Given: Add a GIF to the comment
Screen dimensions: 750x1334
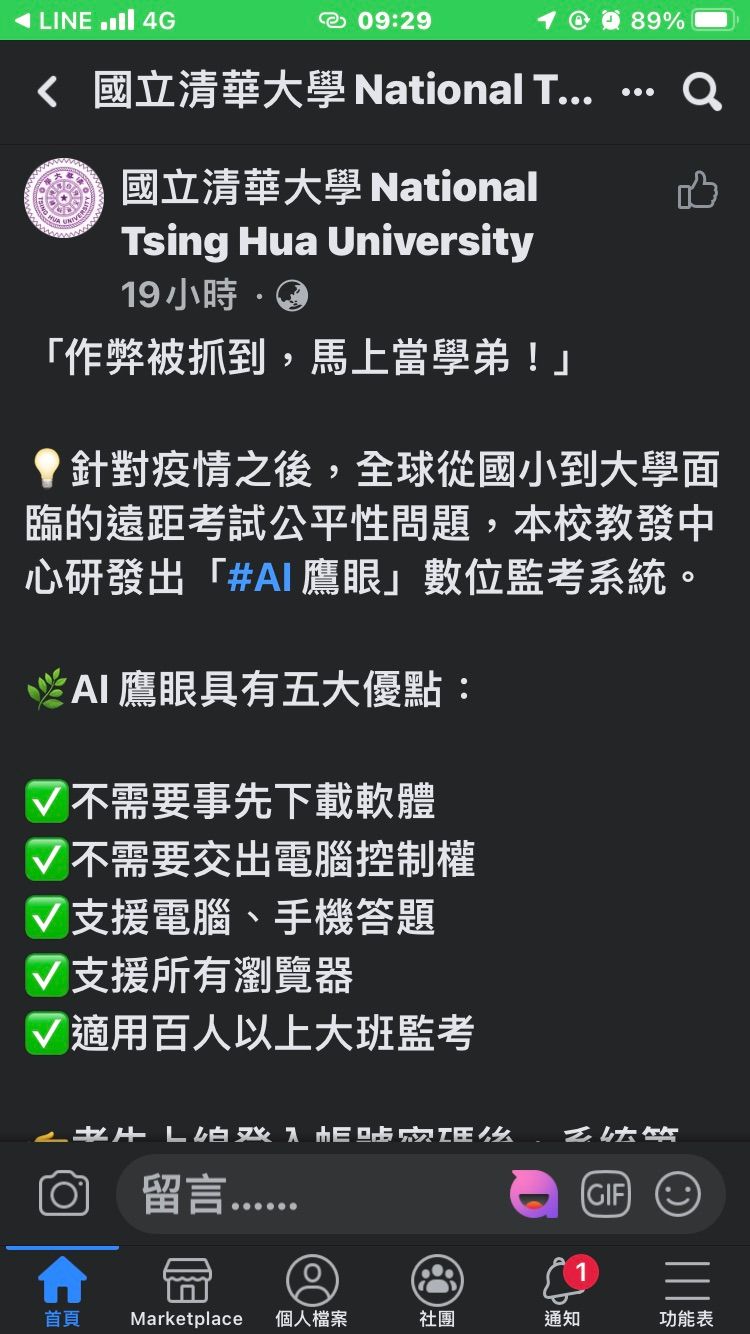Looking at the screenshot, I should coord(606,1194).
